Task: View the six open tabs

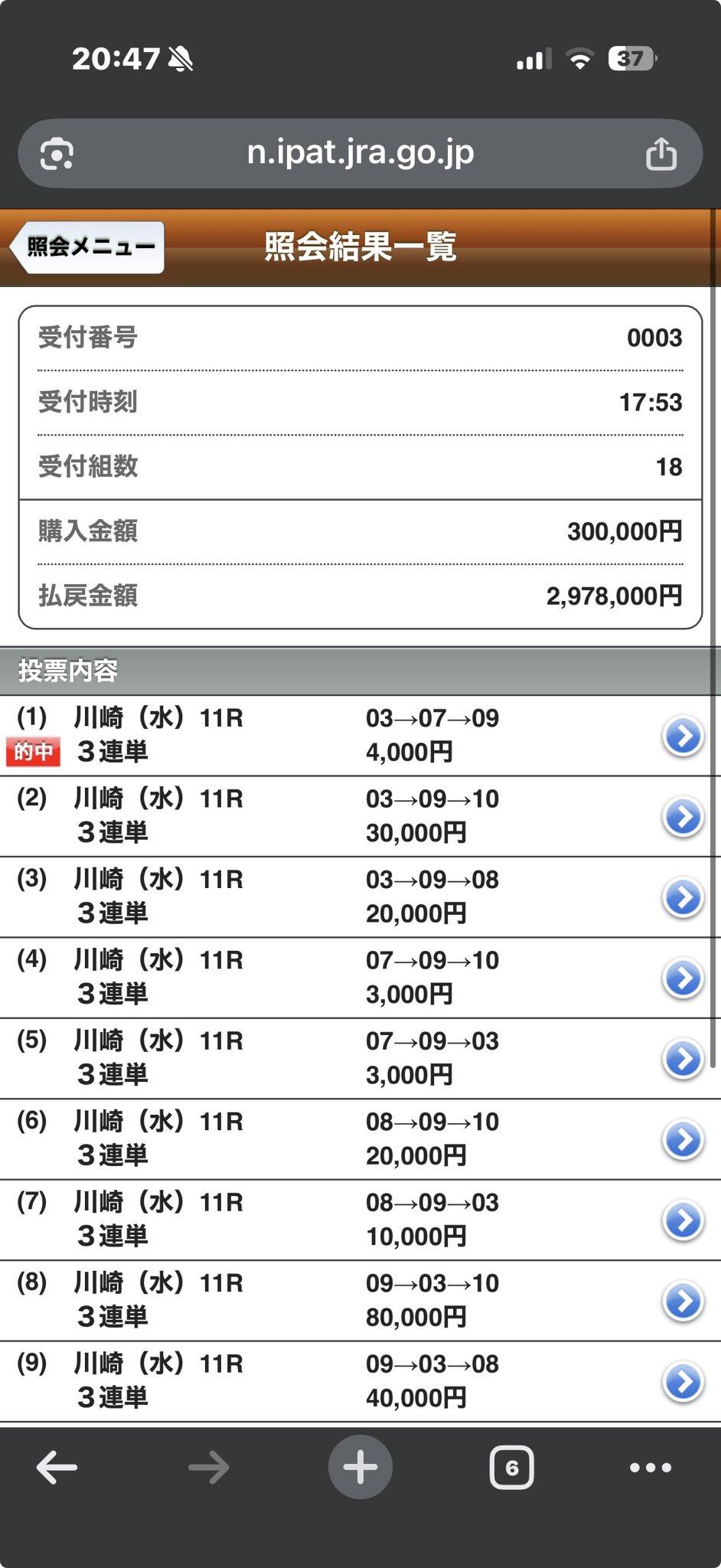Action: click(511, 1468)
